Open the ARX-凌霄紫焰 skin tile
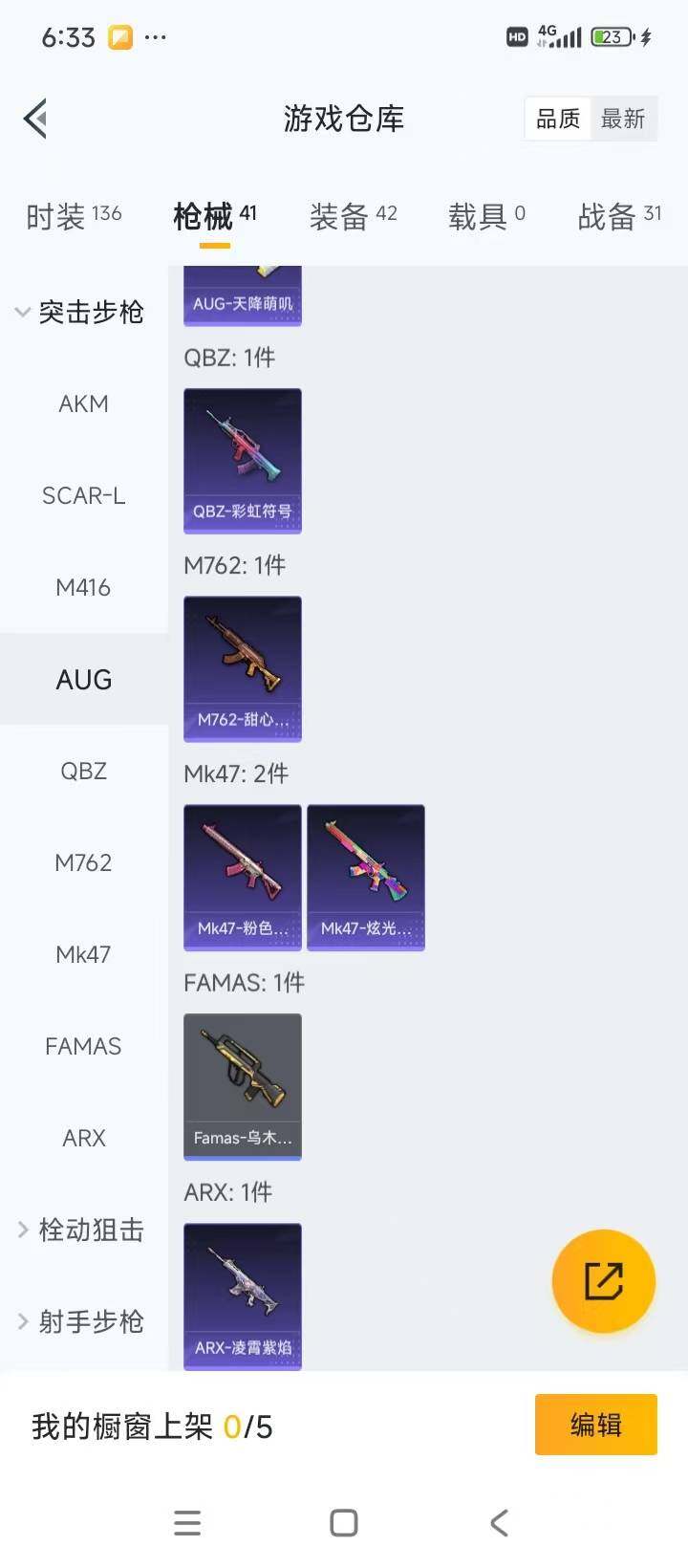Viewport: 688px width, 1568px height. pos(243,1296)
